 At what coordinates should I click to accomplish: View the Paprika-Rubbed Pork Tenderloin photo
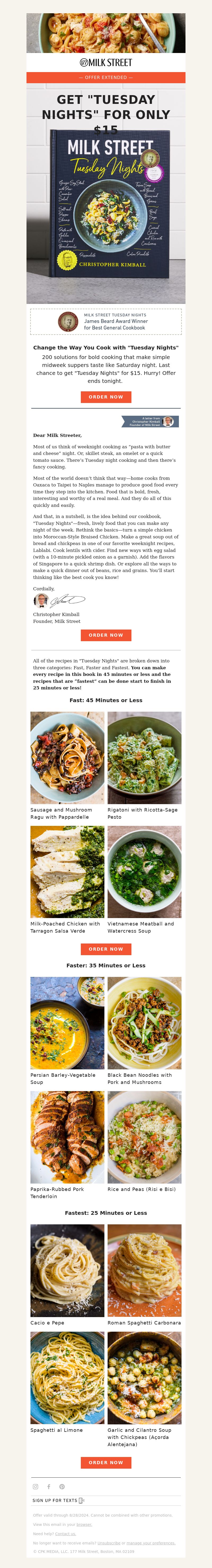tap(67, 1137)
